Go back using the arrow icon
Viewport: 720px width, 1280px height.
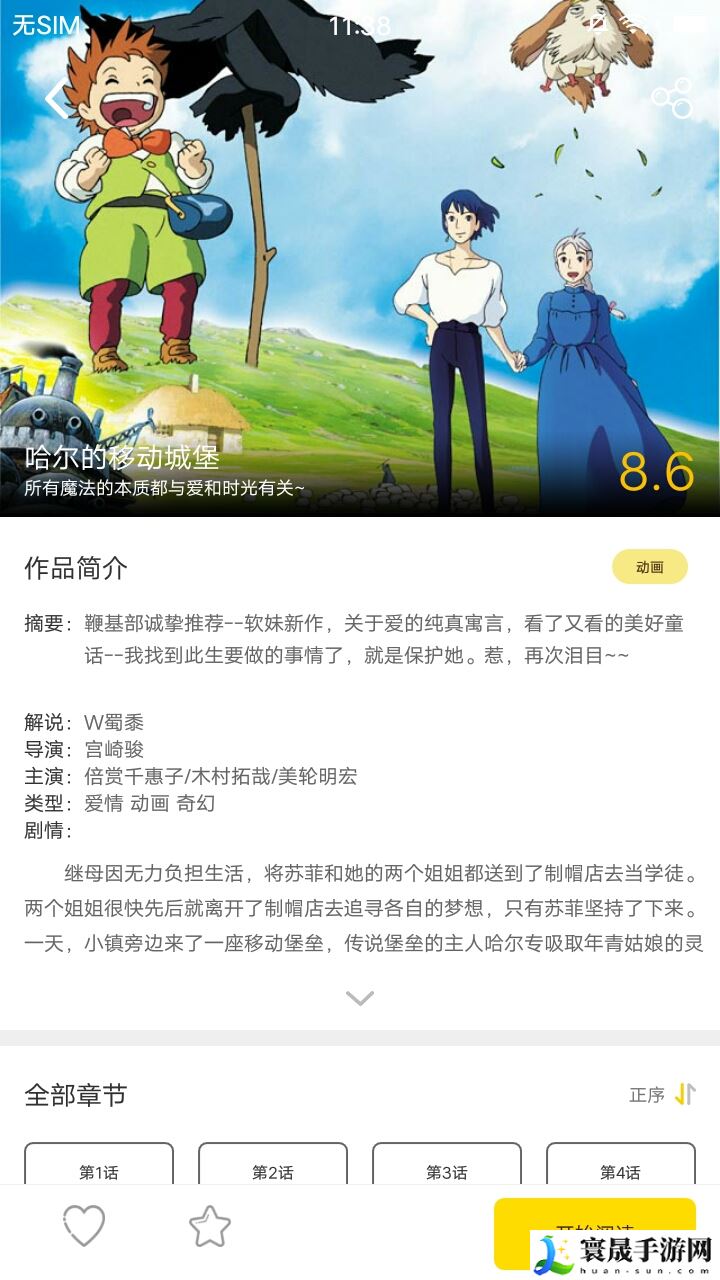(x=56, y=99)
